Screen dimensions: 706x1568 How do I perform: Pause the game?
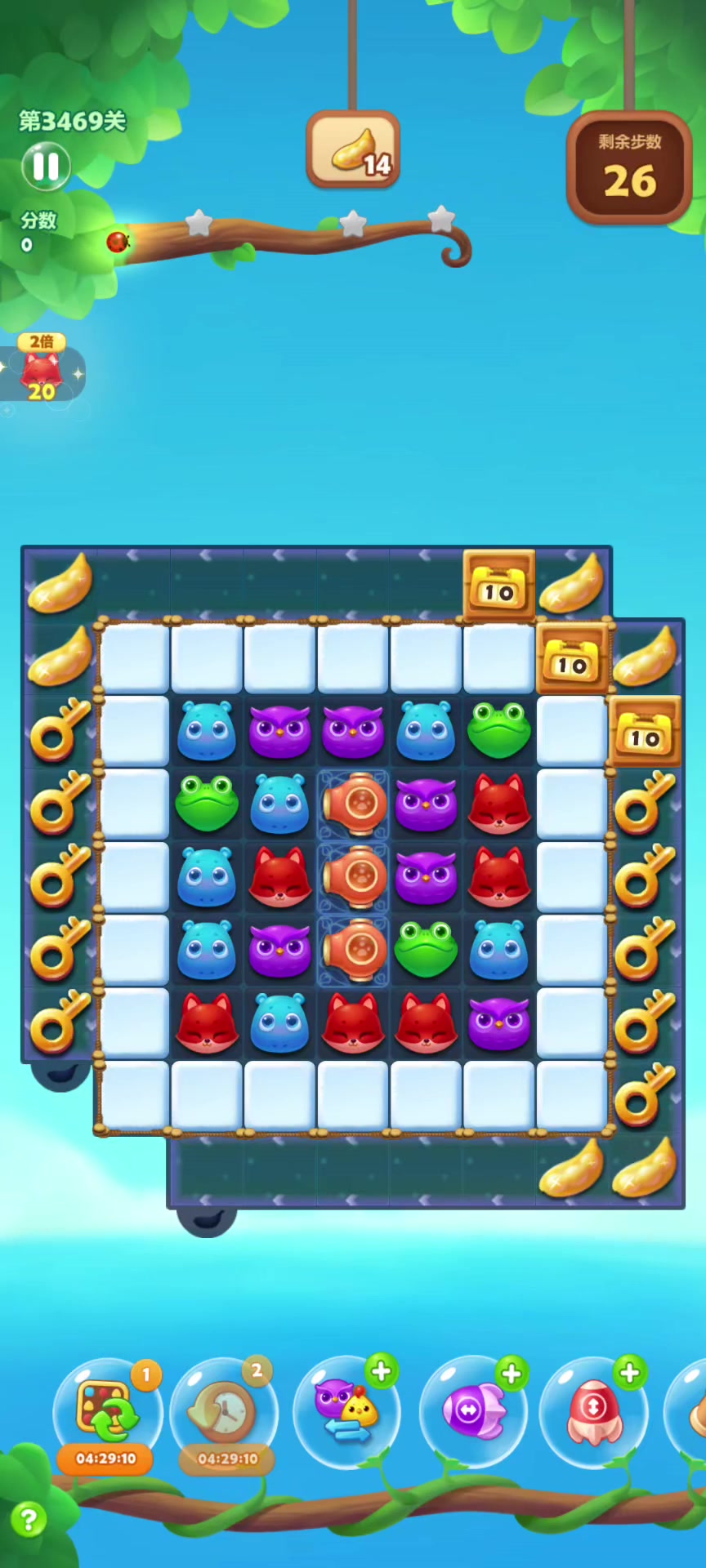coord(46,166)
